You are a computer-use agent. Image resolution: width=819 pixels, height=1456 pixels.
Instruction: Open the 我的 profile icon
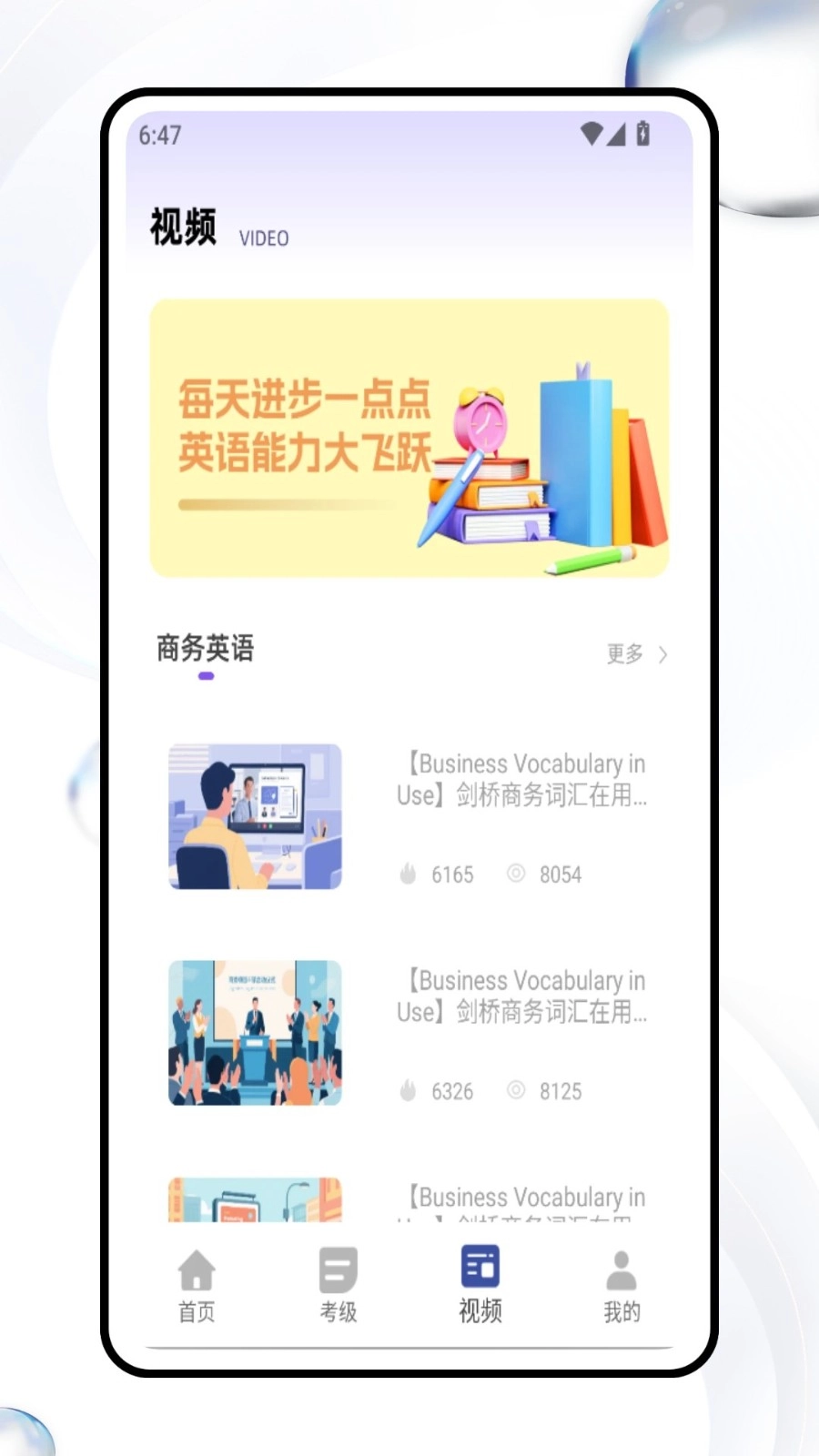click(x=622, y=1268)
